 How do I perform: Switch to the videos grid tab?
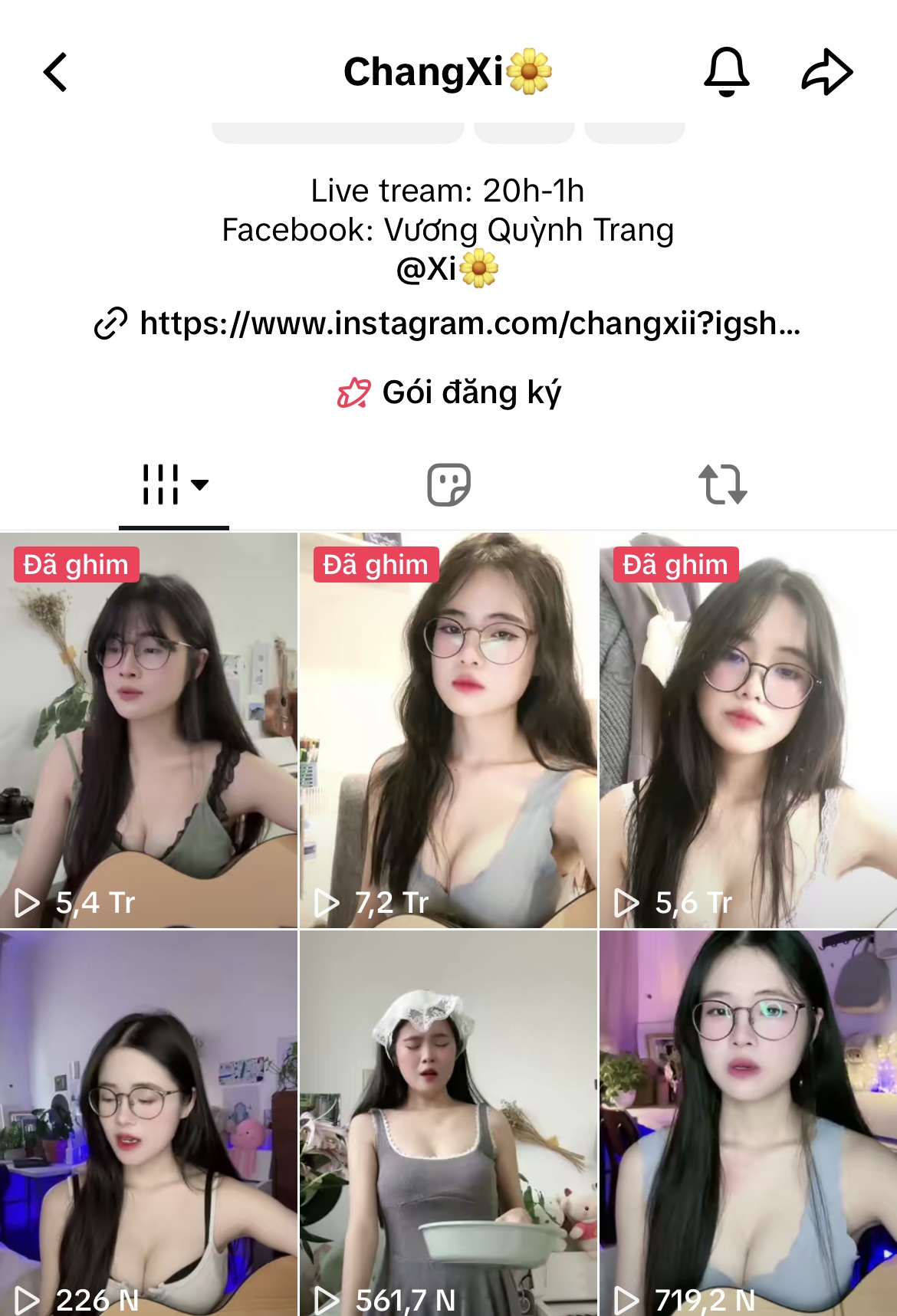[174, 484]
